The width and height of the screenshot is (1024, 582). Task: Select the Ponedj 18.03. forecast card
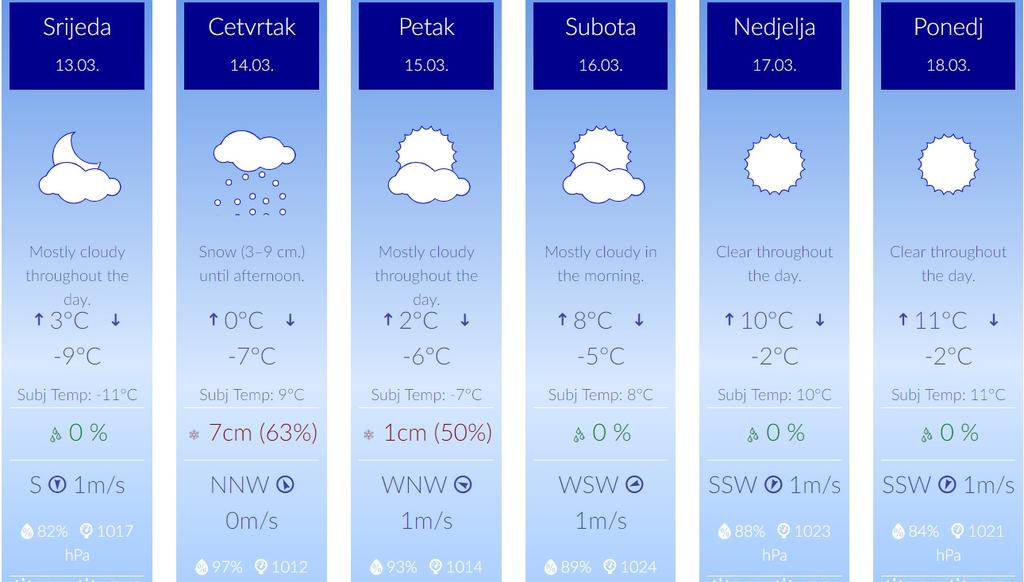[x=948, y=46]
